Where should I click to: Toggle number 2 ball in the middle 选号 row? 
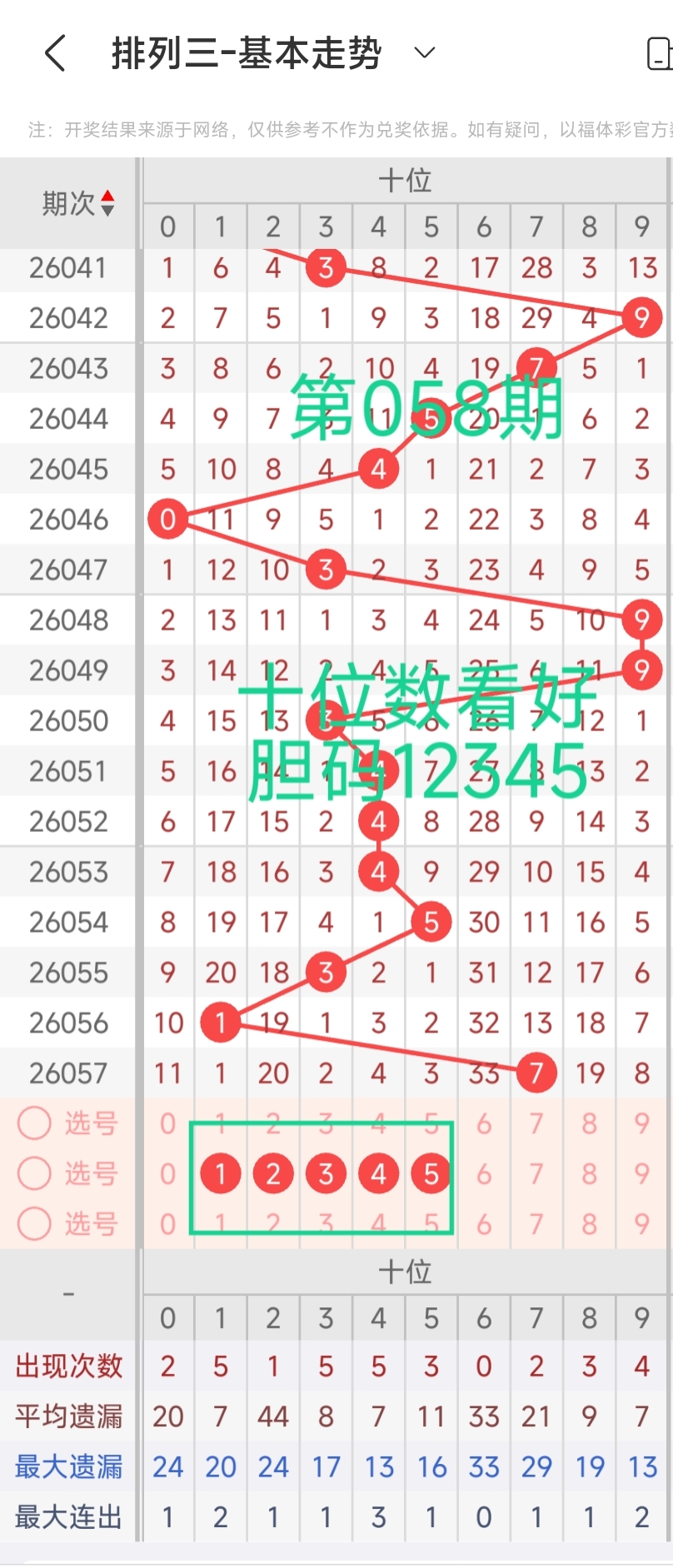pos(273,1173)
